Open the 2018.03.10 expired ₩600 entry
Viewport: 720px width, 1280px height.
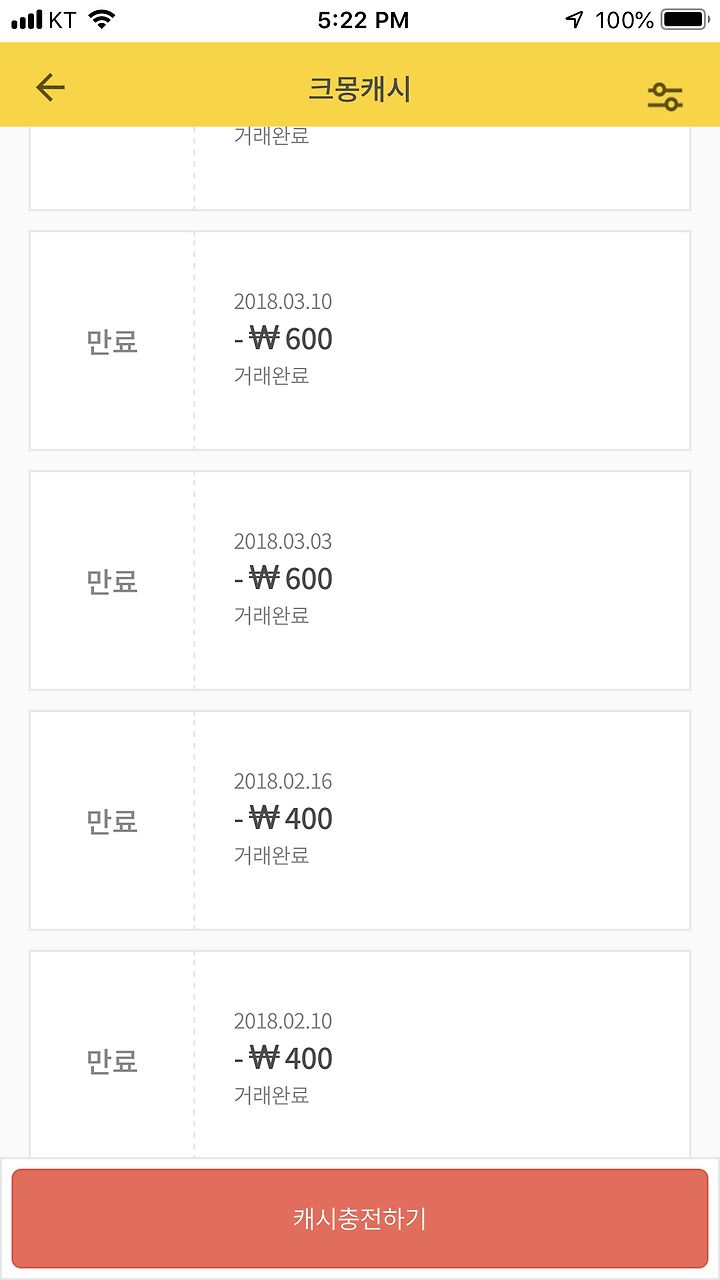point(360,341)
